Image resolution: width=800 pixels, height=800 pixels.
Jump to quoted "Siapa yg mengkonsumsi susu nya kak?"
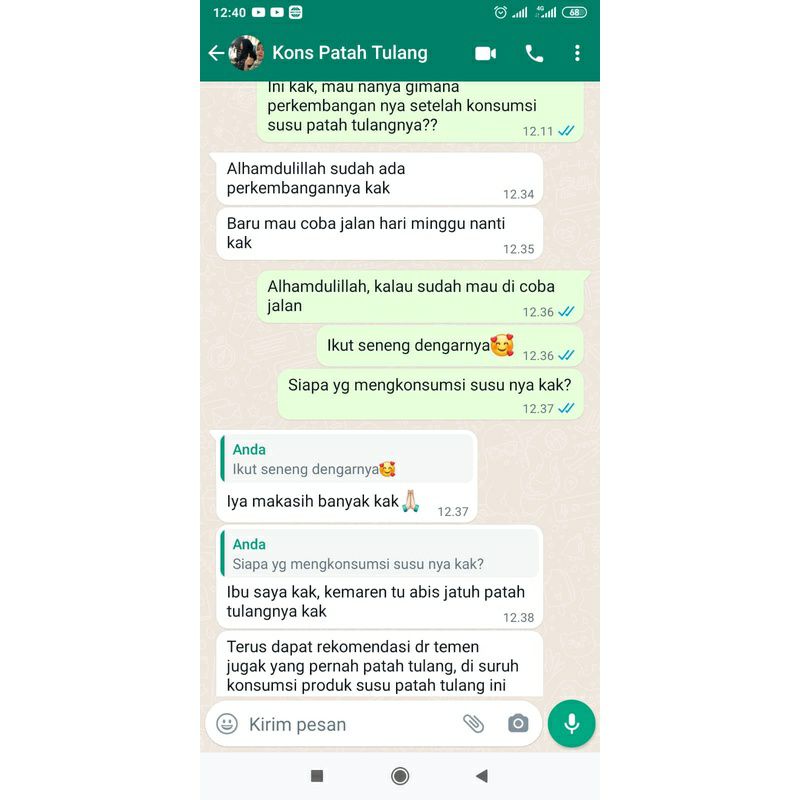tap(379, 554)
